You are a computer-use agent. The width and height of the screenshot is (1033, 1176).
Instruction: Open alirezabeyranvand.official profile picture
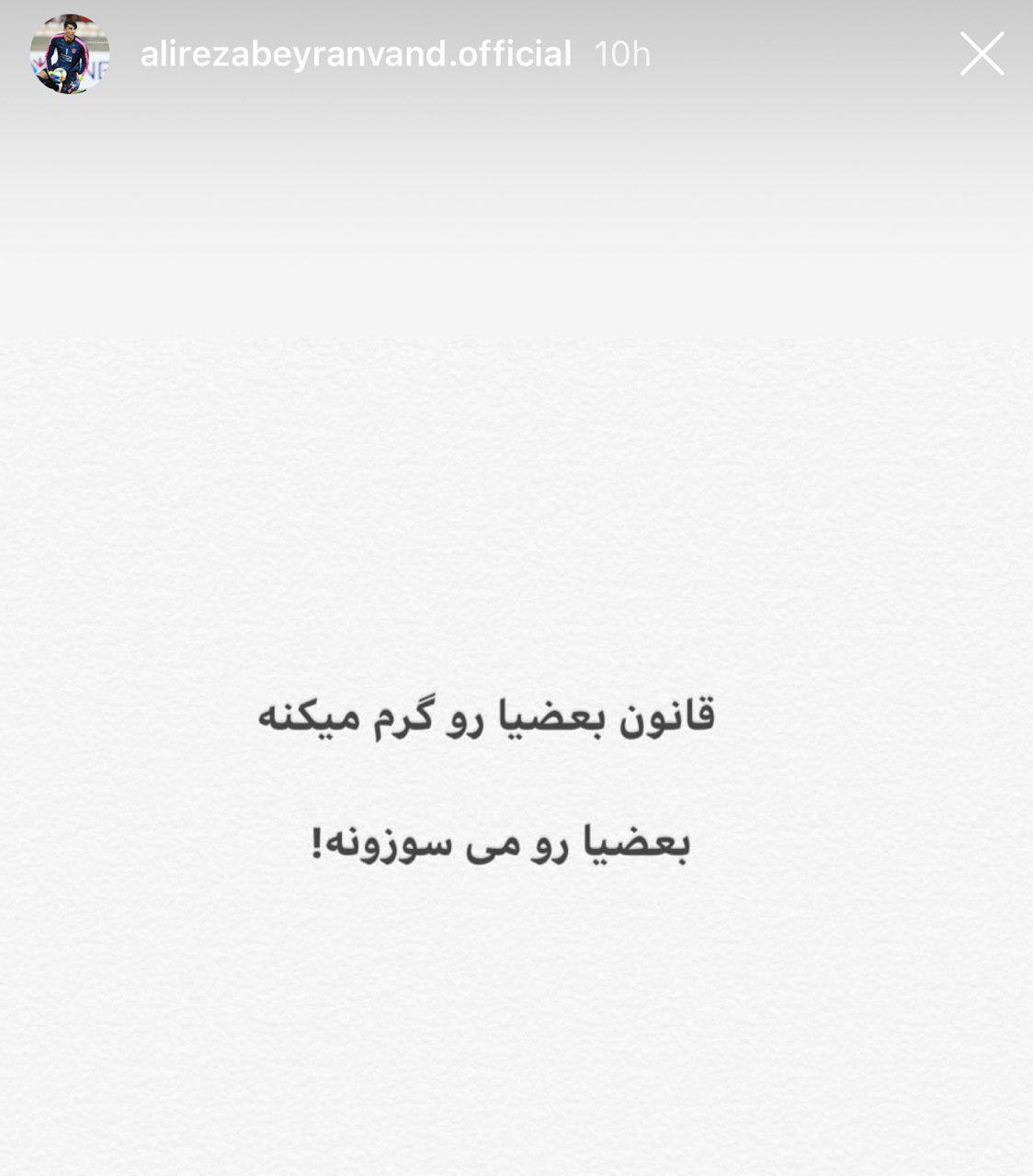tap(70, 54)
